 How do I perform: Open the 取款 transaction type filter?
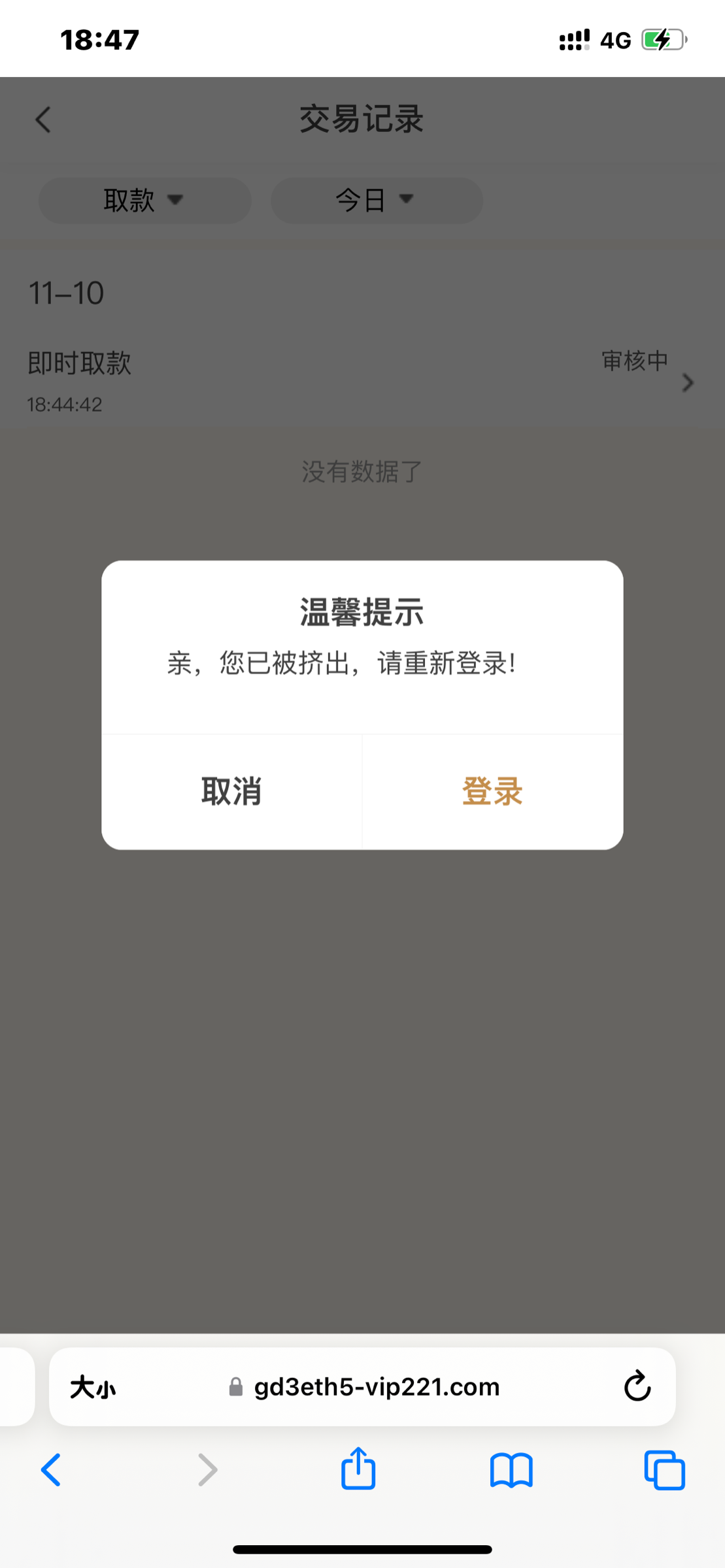tap(144, 201)
